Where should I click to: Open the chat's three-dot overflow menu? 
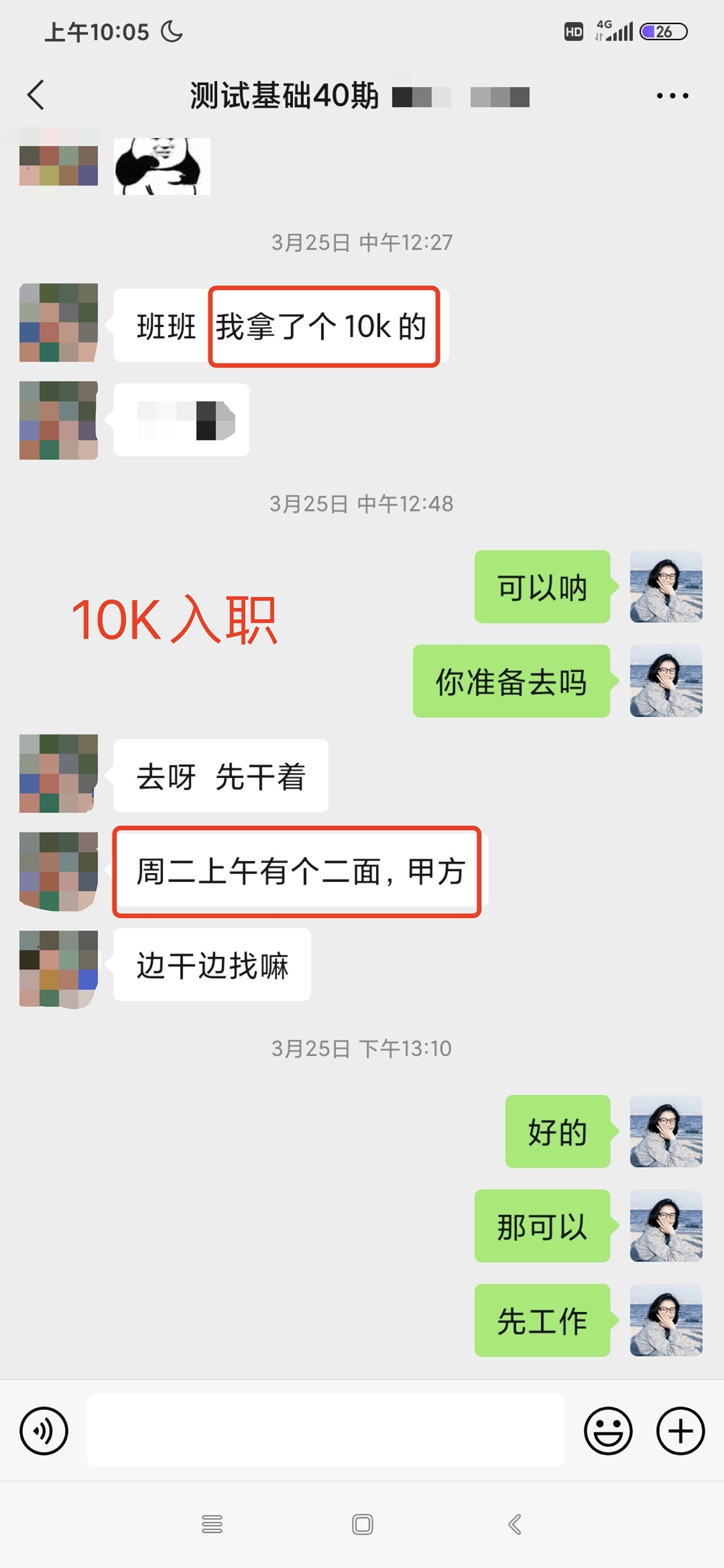(672, 96)
